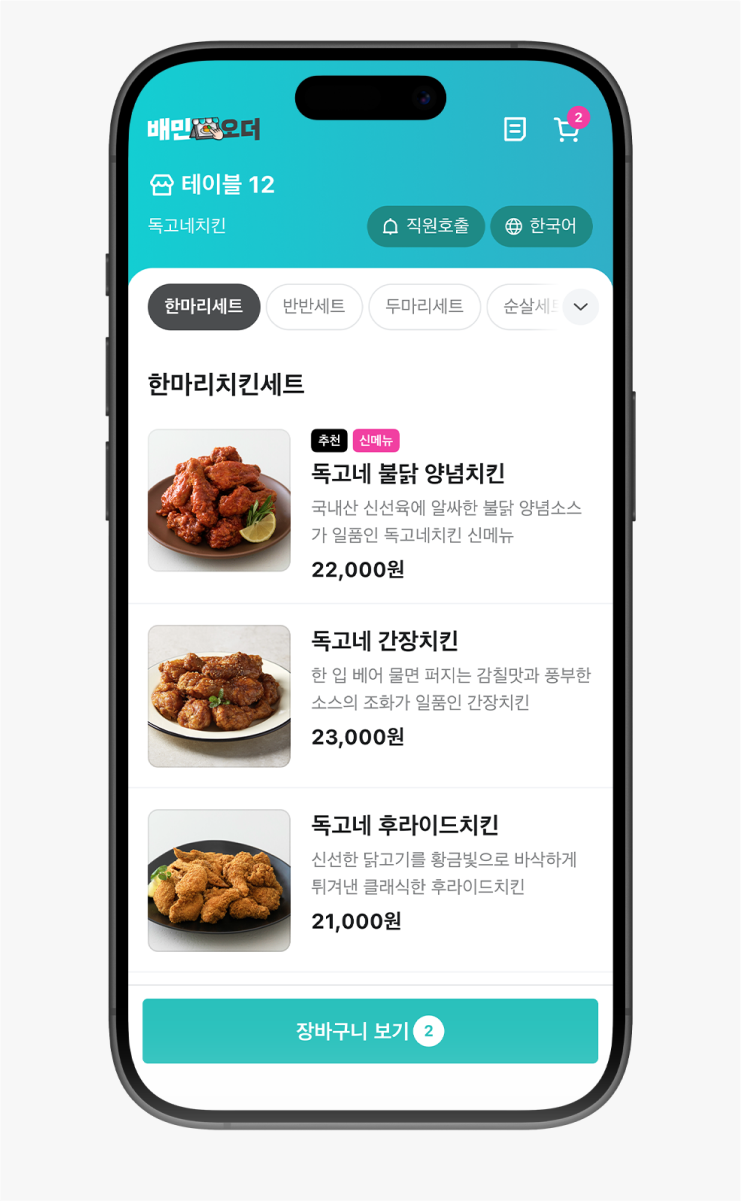Change language via 한국어 button
The image size is (741, 1201).
click(x=541, y=226)
